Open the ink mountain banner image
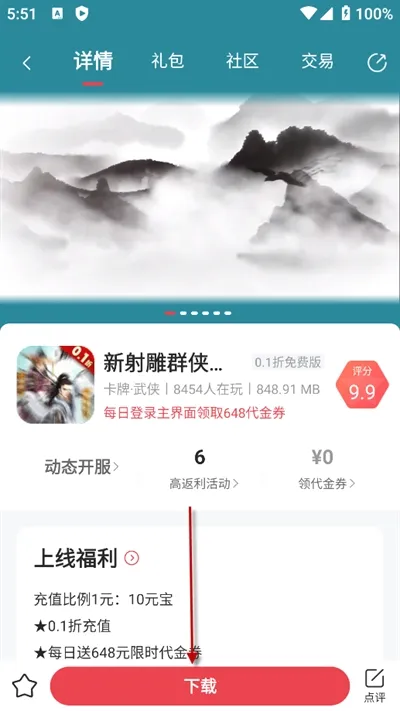This screenshot has width=400, height=711. (x=200, y=199)
